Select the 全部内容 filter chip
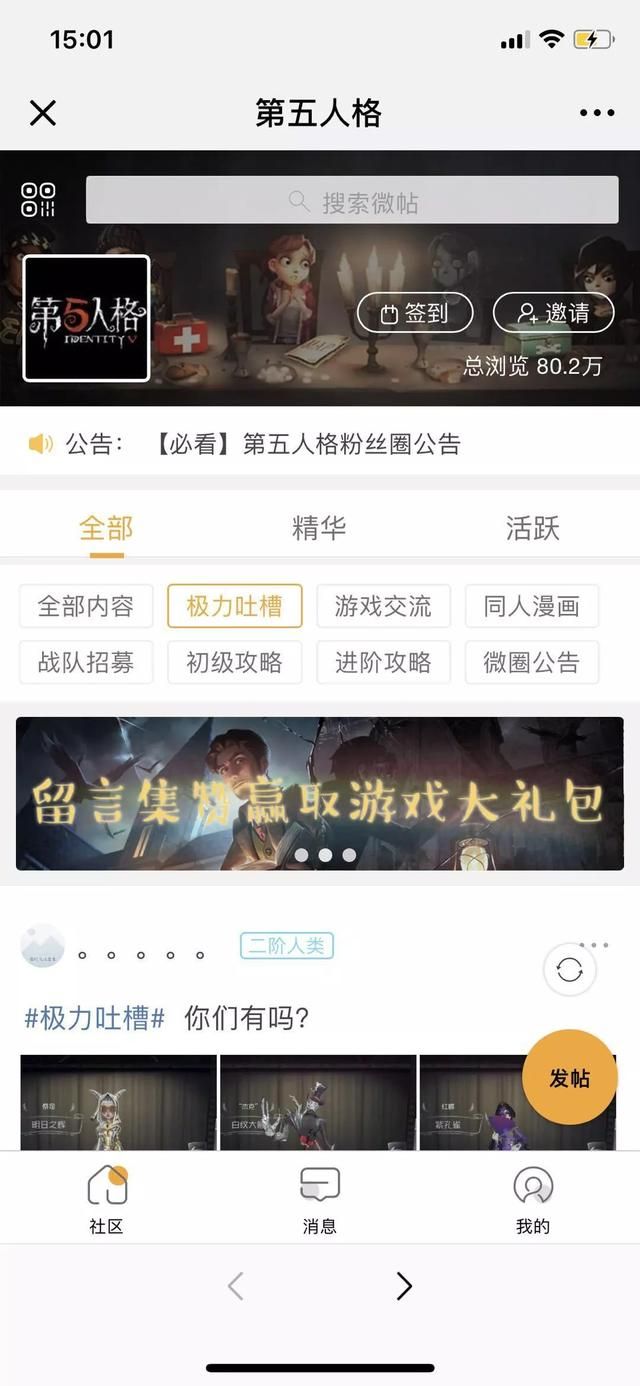This screenshot has width=640, height=1386. [86, 606]
